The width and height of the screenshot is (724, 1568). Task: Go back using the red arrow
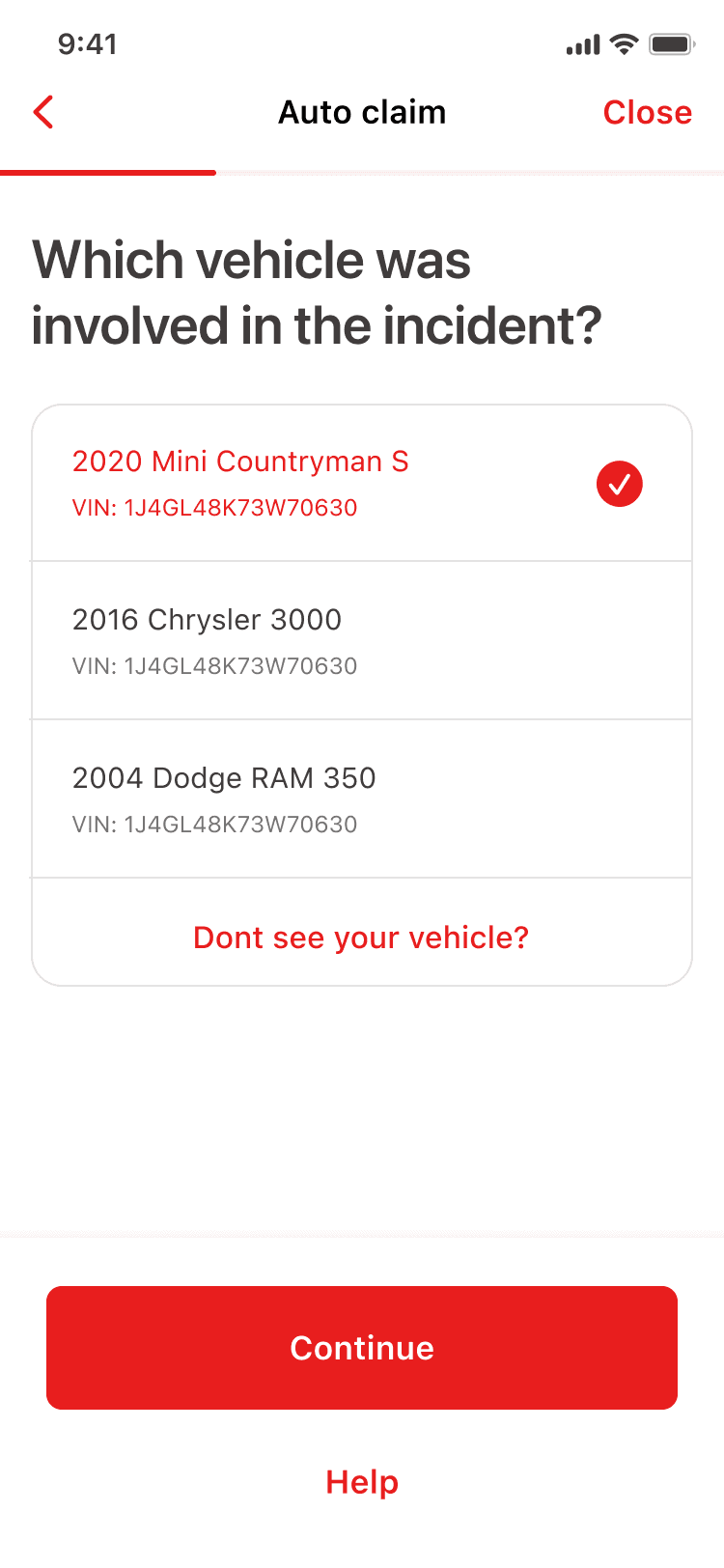(x=43, y=112)
